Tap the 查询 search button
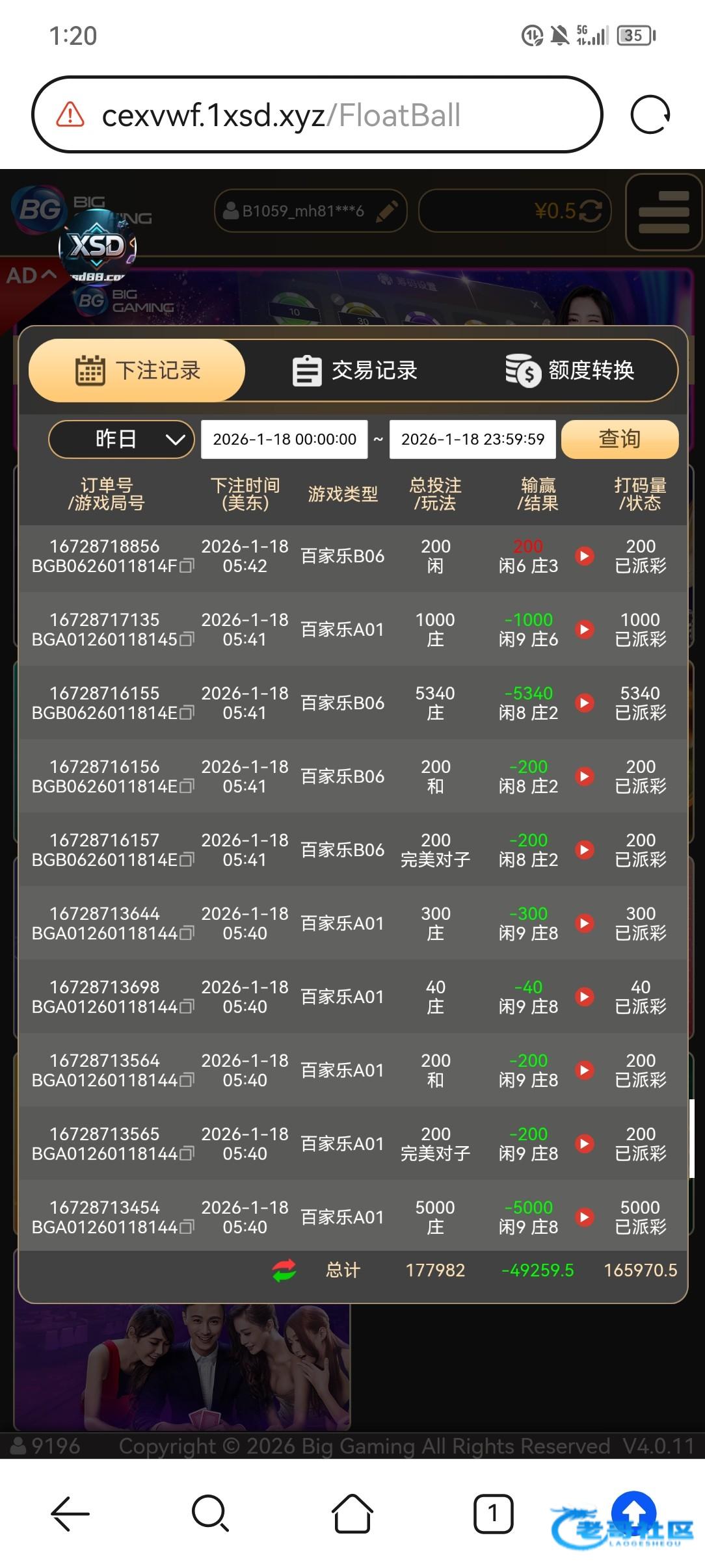This screenshot has width=705, height=1568. 619,439
